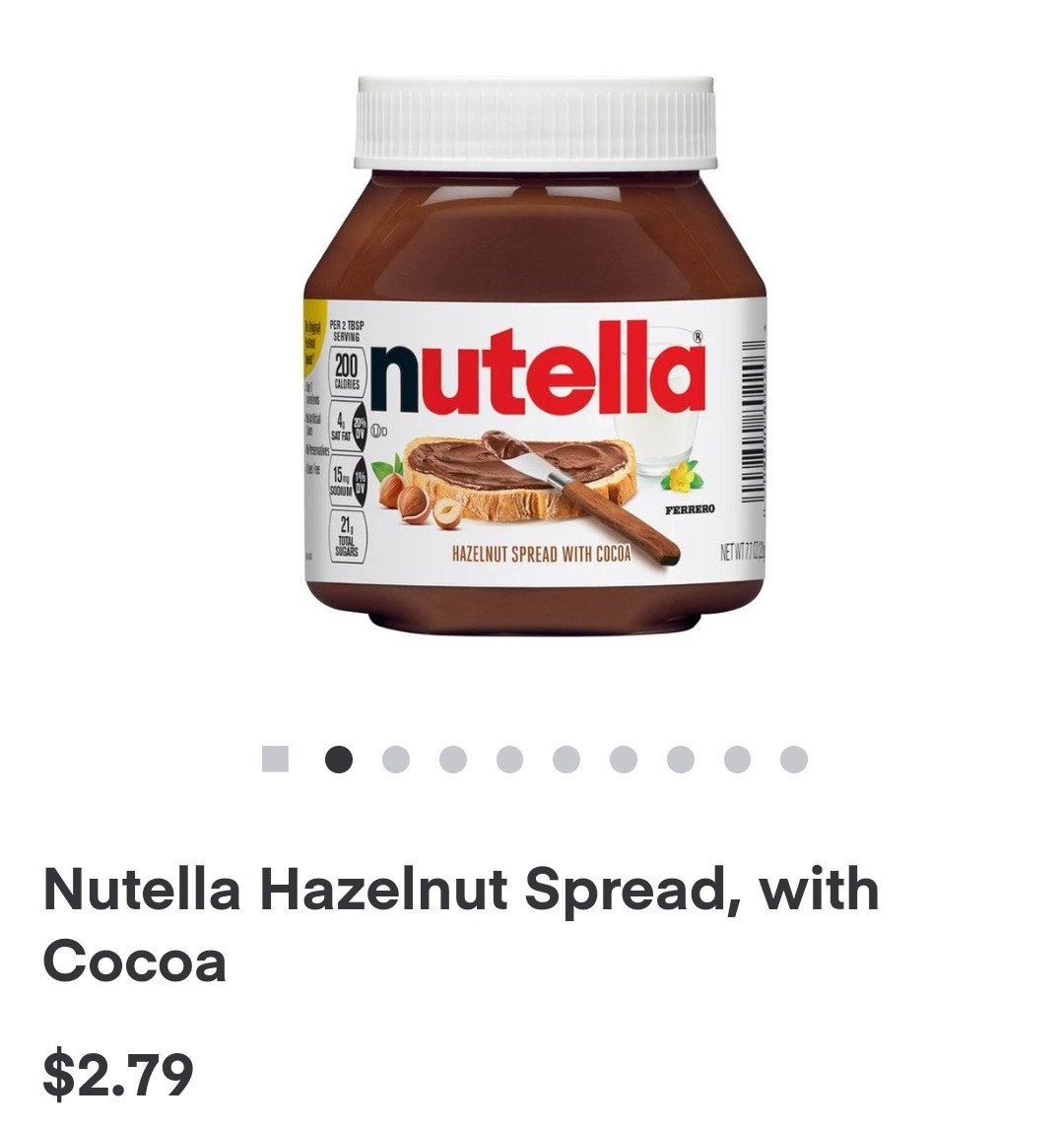This screenshot has height=1127, width=1064.
Task: Jump to the third image indicator dot
Action: [395, 760]
